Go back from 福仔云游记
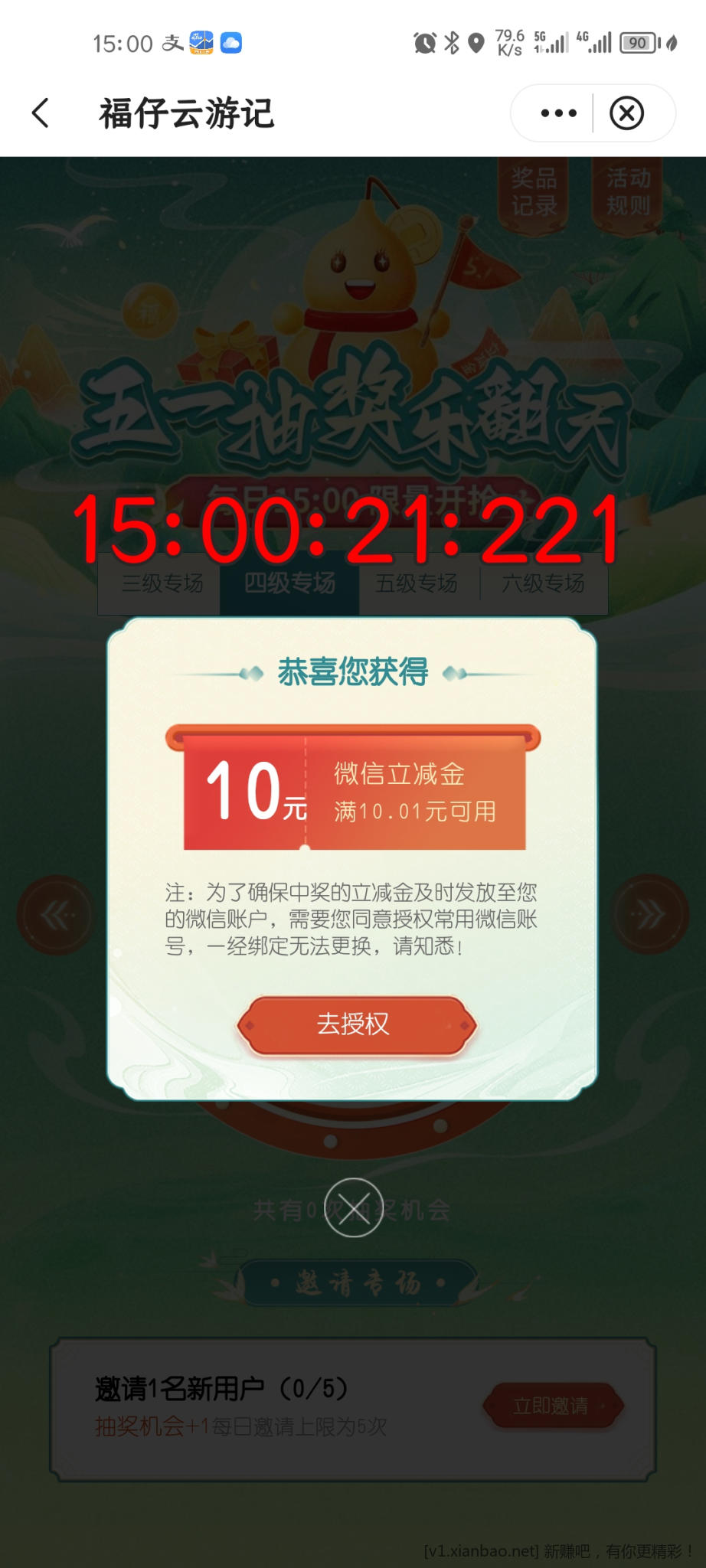Image resolution: width=706 pixels, height=1568 pixels. (41, 113)
